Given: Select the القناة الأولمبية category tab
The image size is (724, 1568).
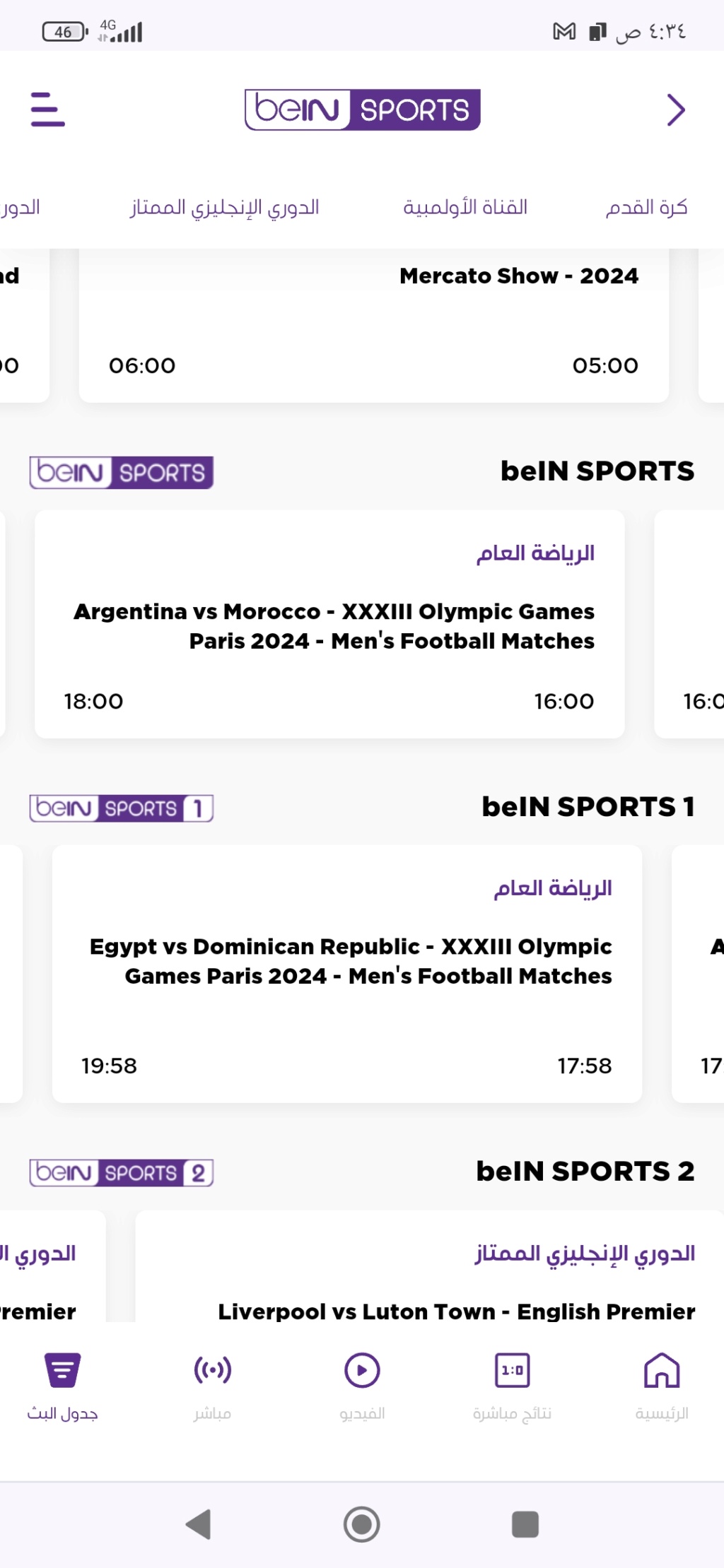Looking at the screenshot, I should pyautogui.click(x=465, y=207).
